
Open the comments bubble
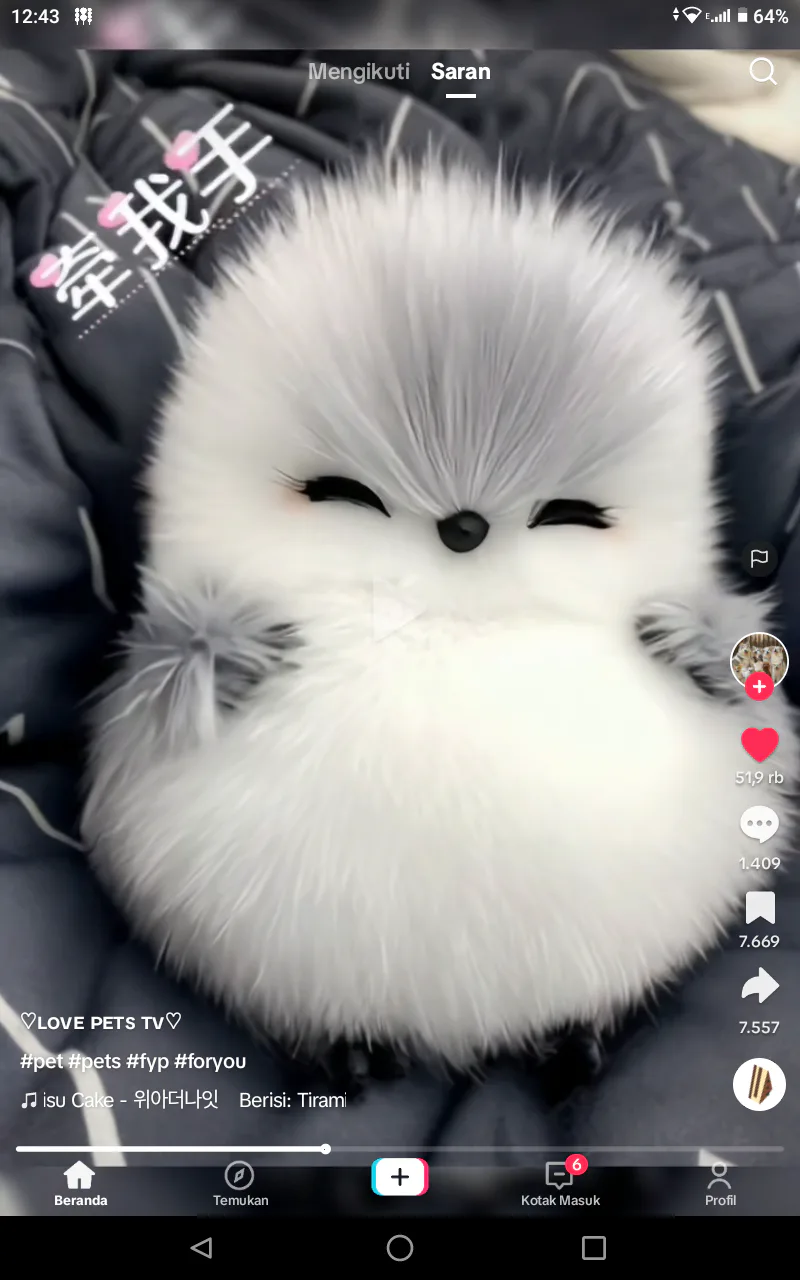[760, 825]
